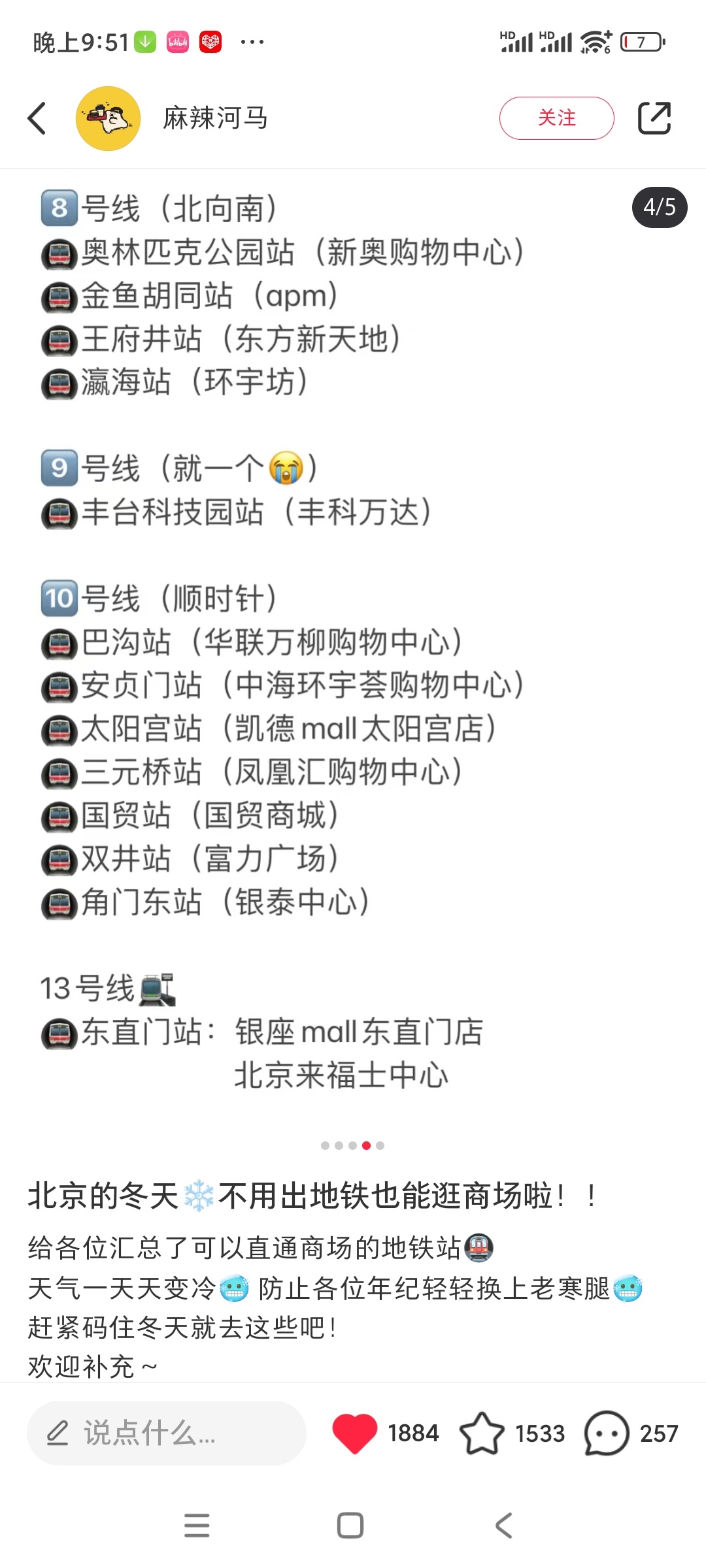Follow 麻辣河马 with the 关注 button
Viewport: 706px width, 1568px height.
click(556, 118)
